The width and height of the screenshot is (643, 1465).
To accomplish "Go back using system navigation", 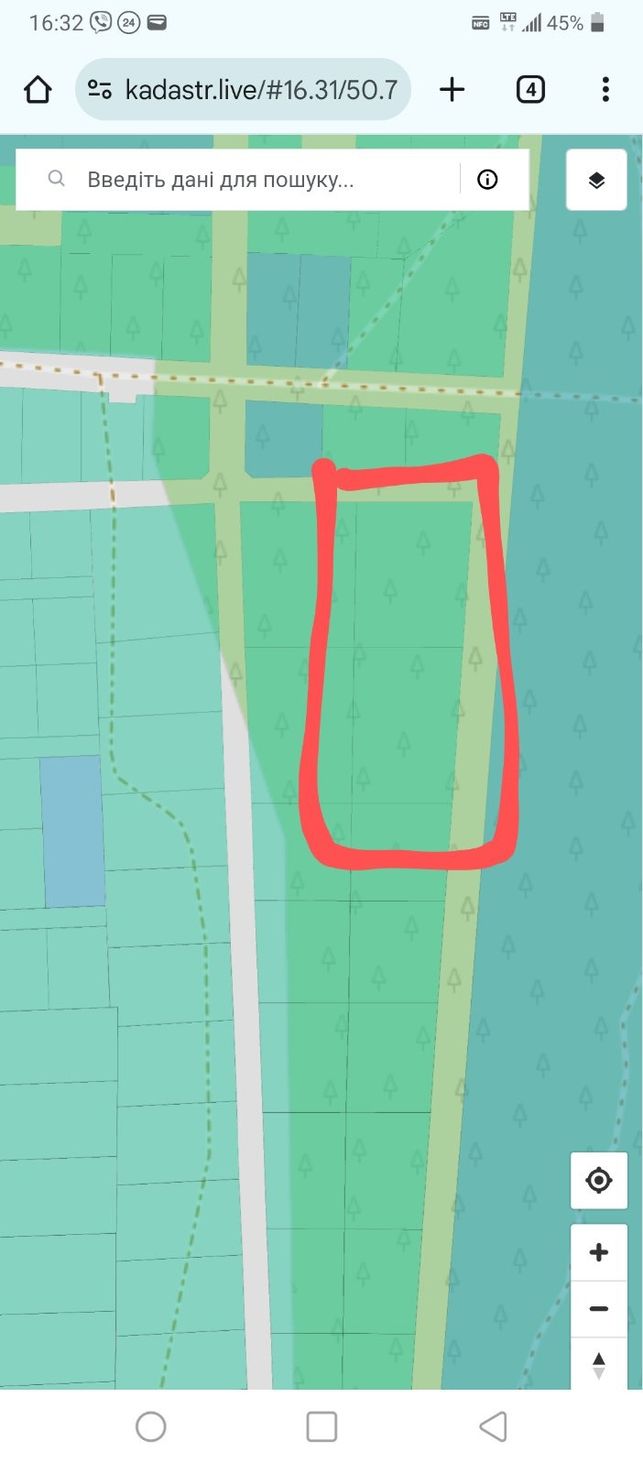I will (492, 1426).
